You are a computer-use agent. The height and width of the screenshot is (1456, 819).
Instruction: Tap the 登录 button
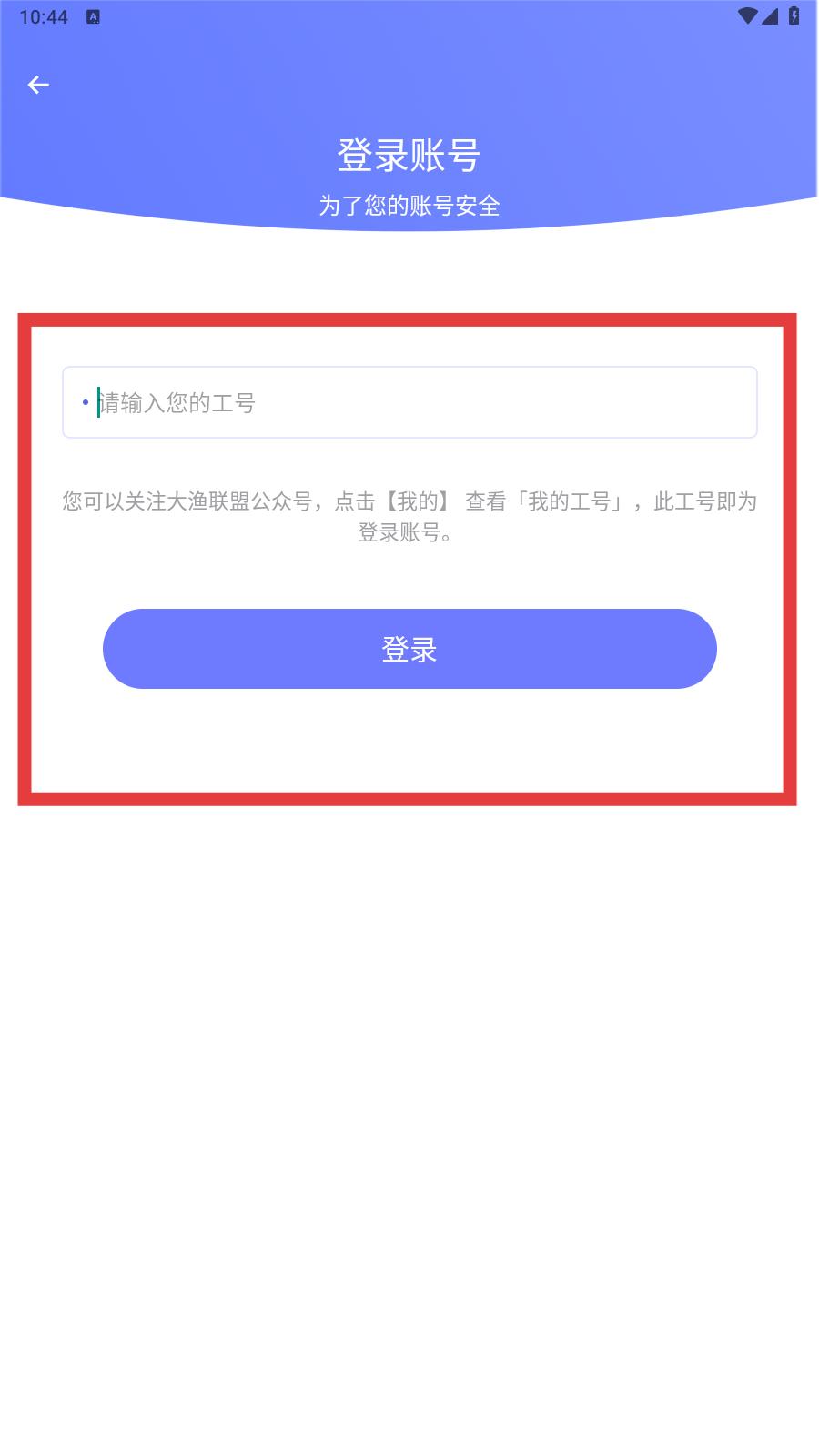point(409,649)
